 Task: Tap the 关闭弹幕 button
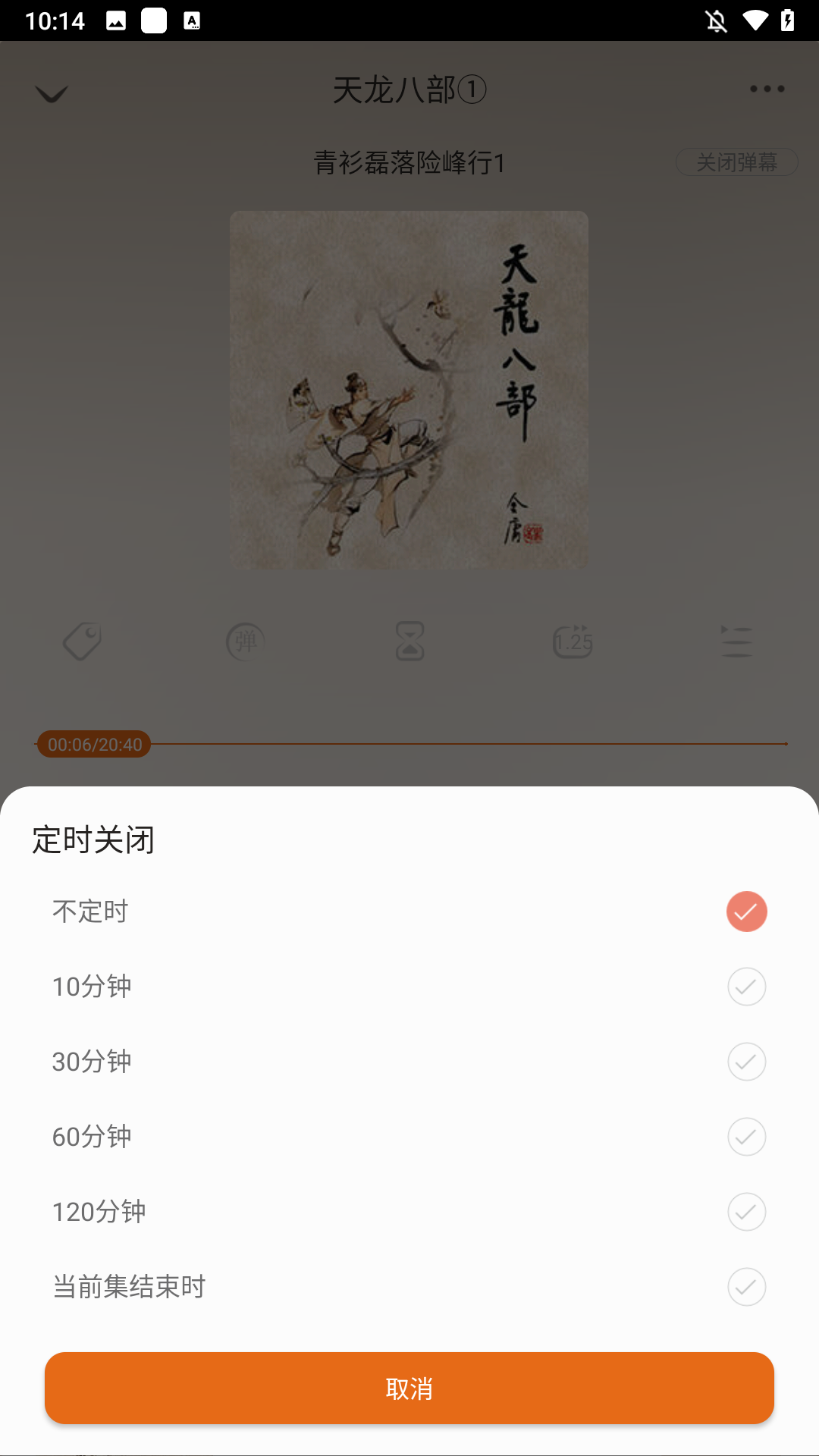[x=736, y=162]
